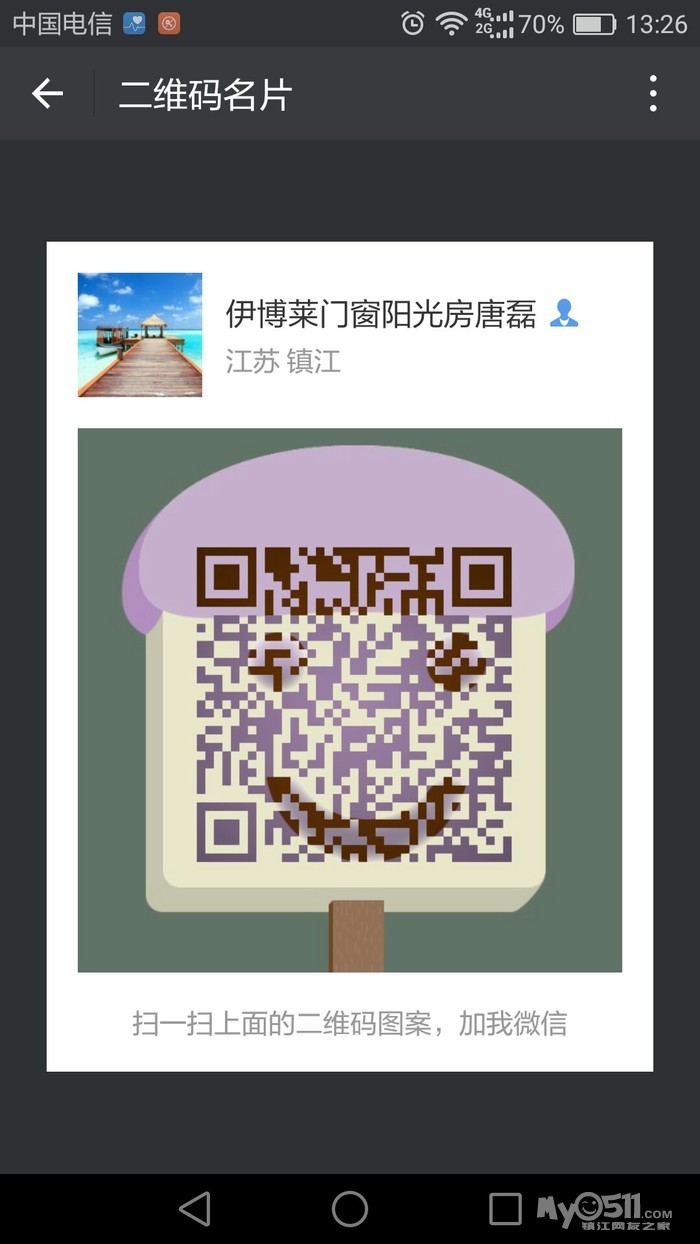Tap the system back triangle

[x=195, y=1208]
